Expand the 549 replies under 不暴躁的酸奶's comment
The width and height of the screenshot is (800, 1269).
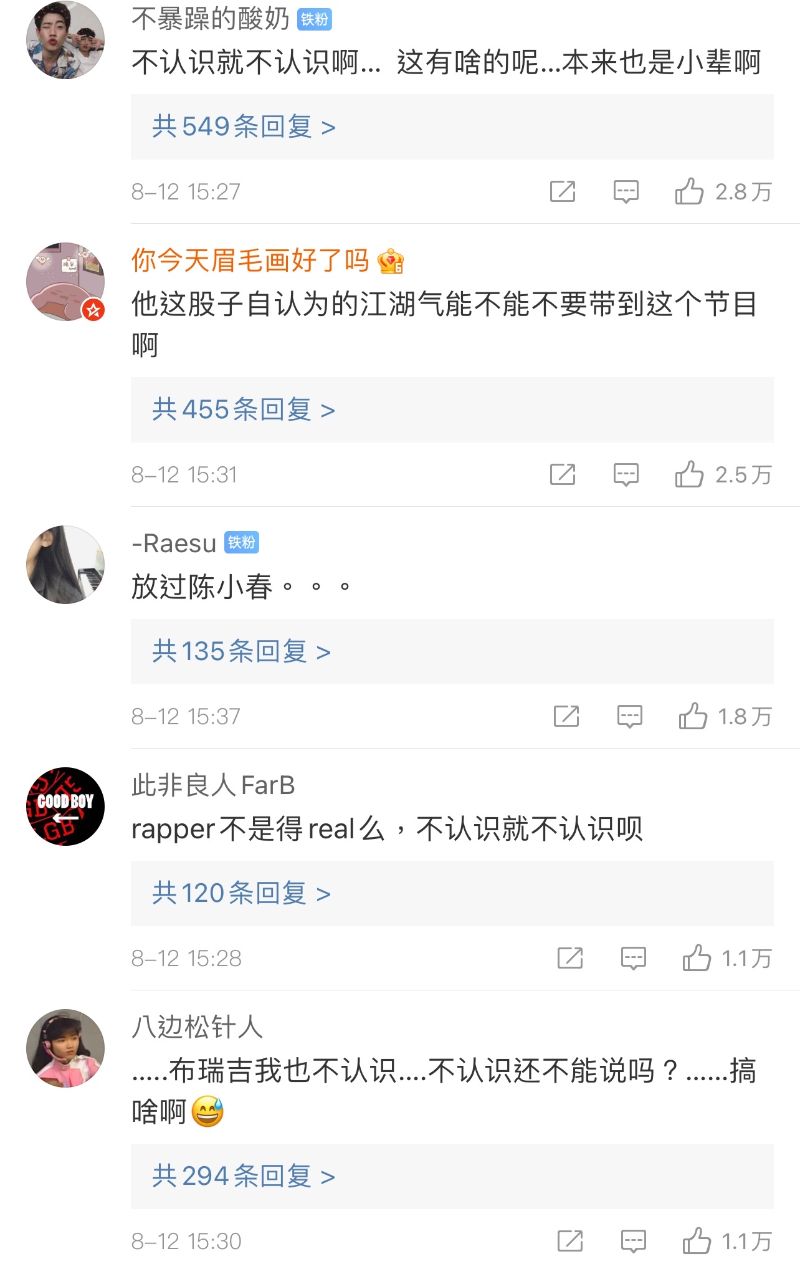[244, 127]
